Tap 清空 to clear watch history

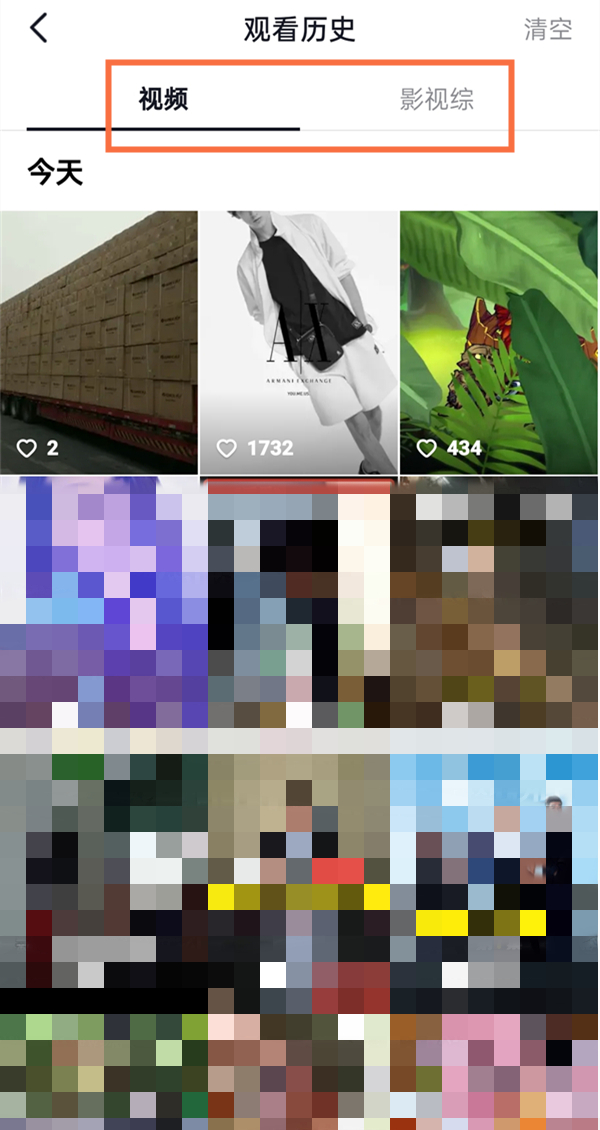coord(548,29)
